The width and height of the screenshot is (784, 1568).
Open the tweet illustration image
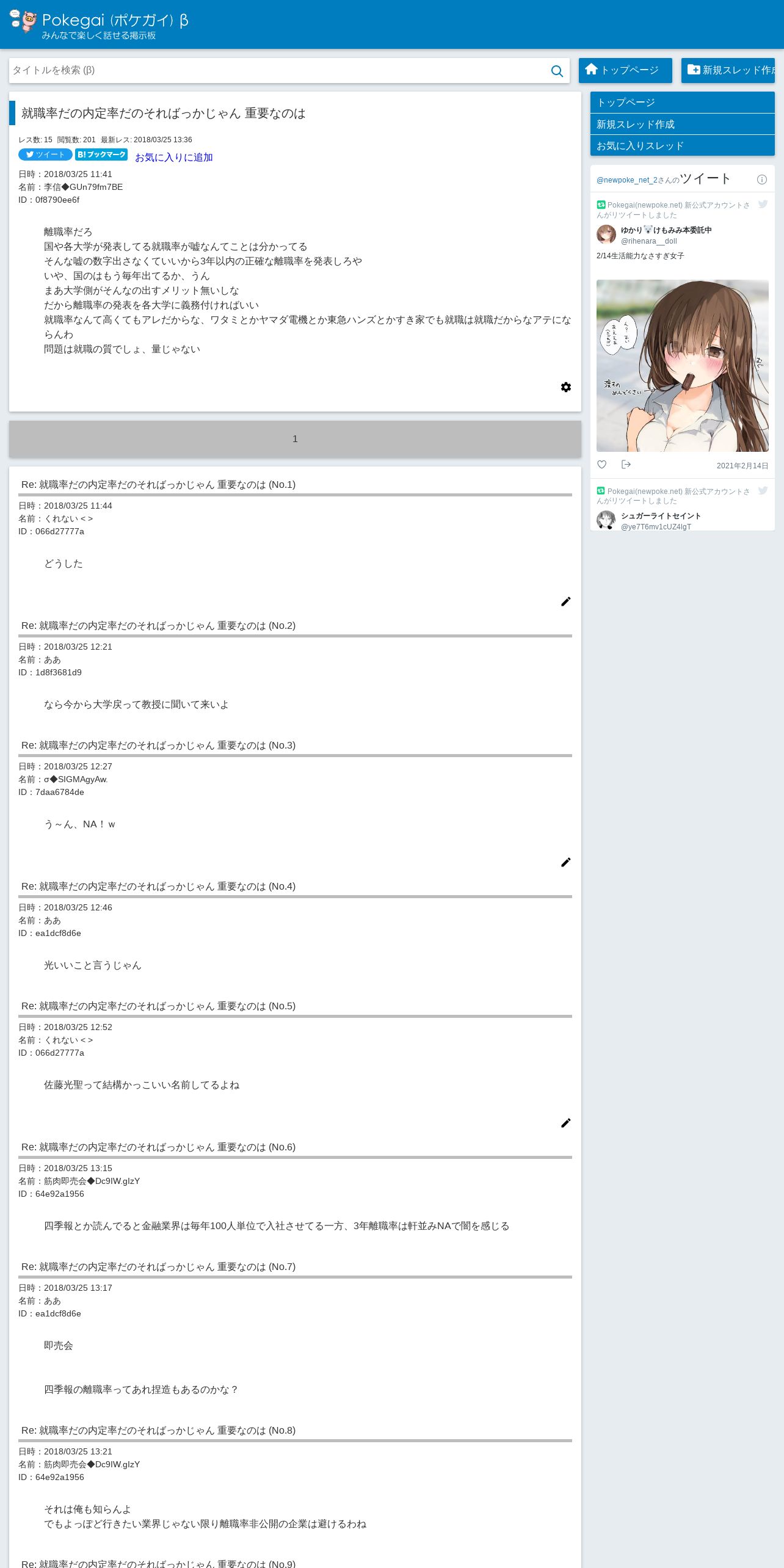point(683,366)
